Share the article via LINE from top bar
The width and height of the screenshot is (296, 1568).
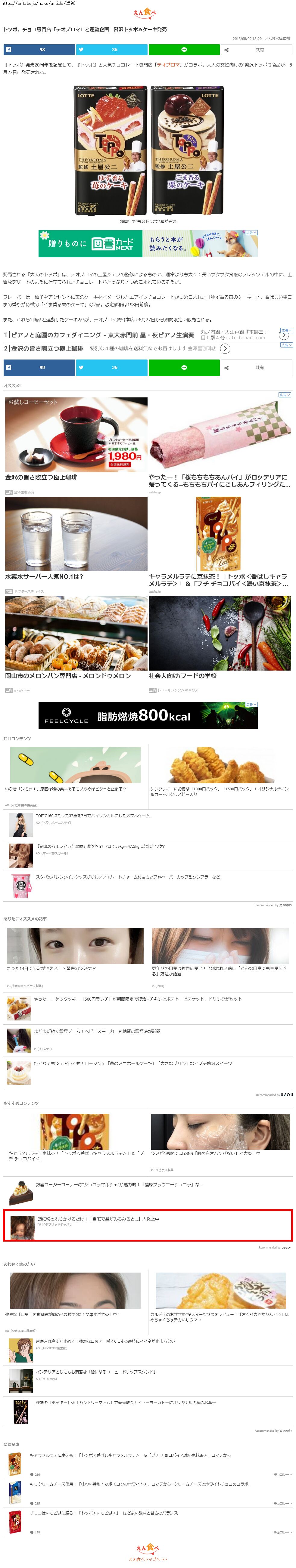(x=183, y=50)
